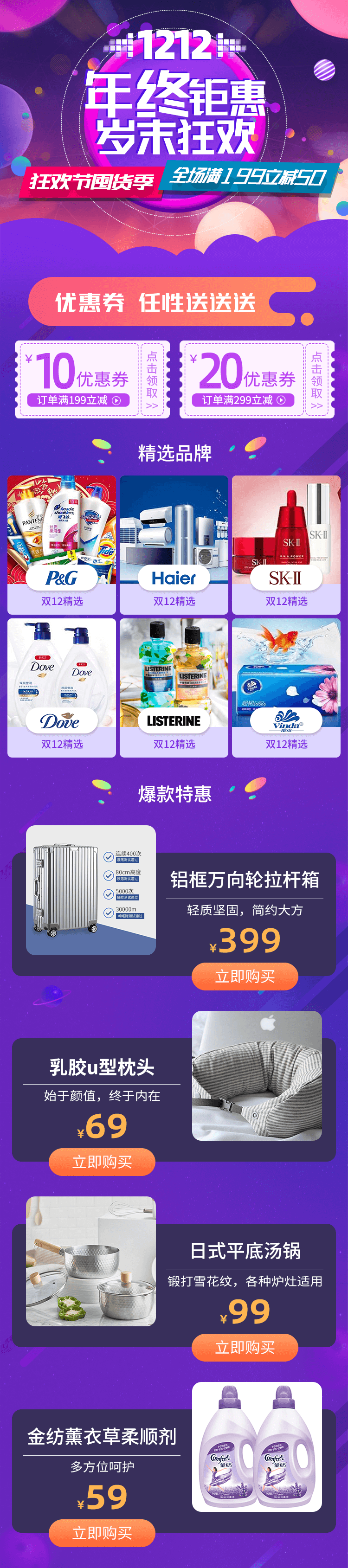Purchase the 金纺薰衣草柔顺剂 via 立即购买
The image size is (348, 1568).
coord(102,1533)
